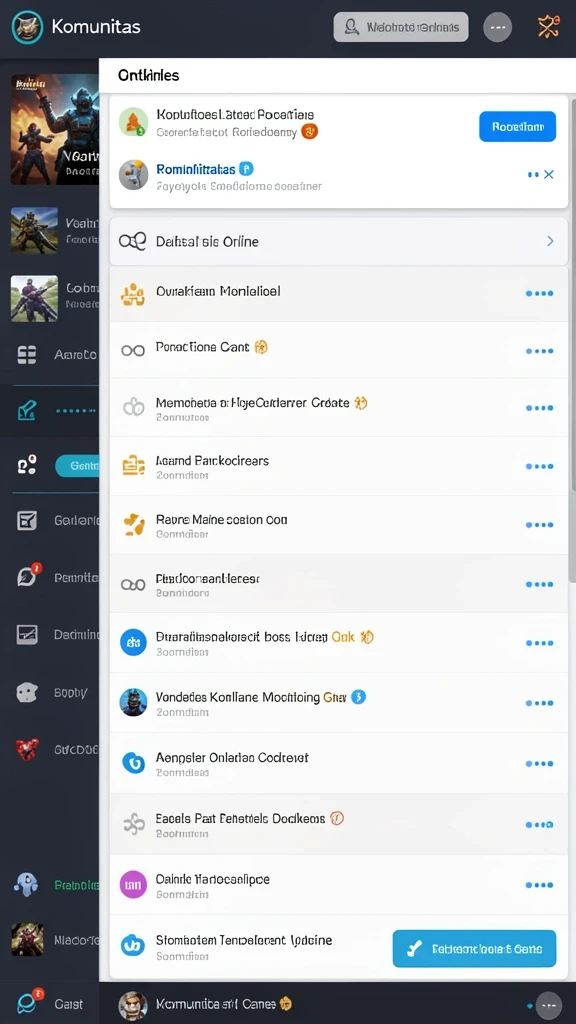Tap the blue checkmark button at bottom right
The width and height of the screenshot is (576, 1024).
(474, 948)
